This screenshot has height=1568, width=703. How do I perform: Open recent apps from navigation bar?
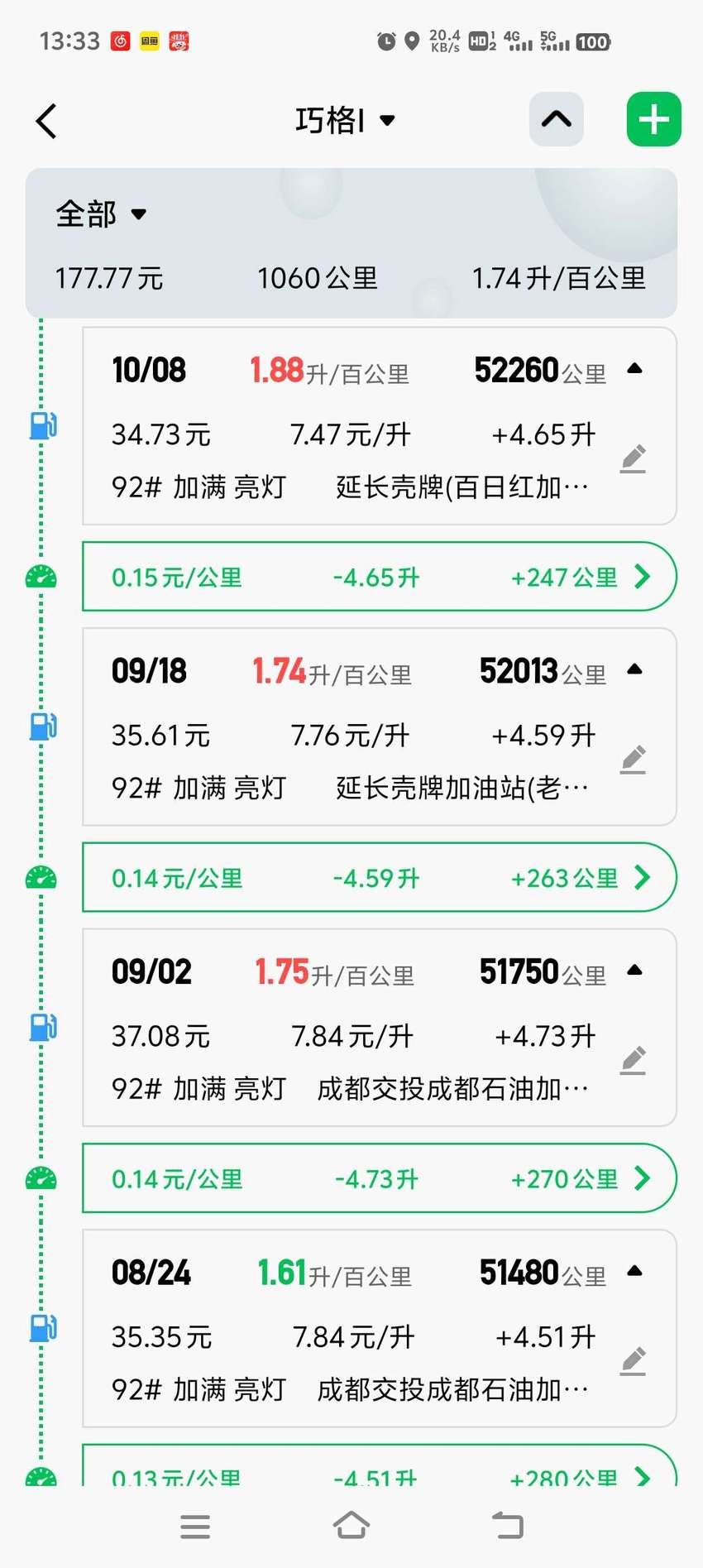tap(195, 1527)
